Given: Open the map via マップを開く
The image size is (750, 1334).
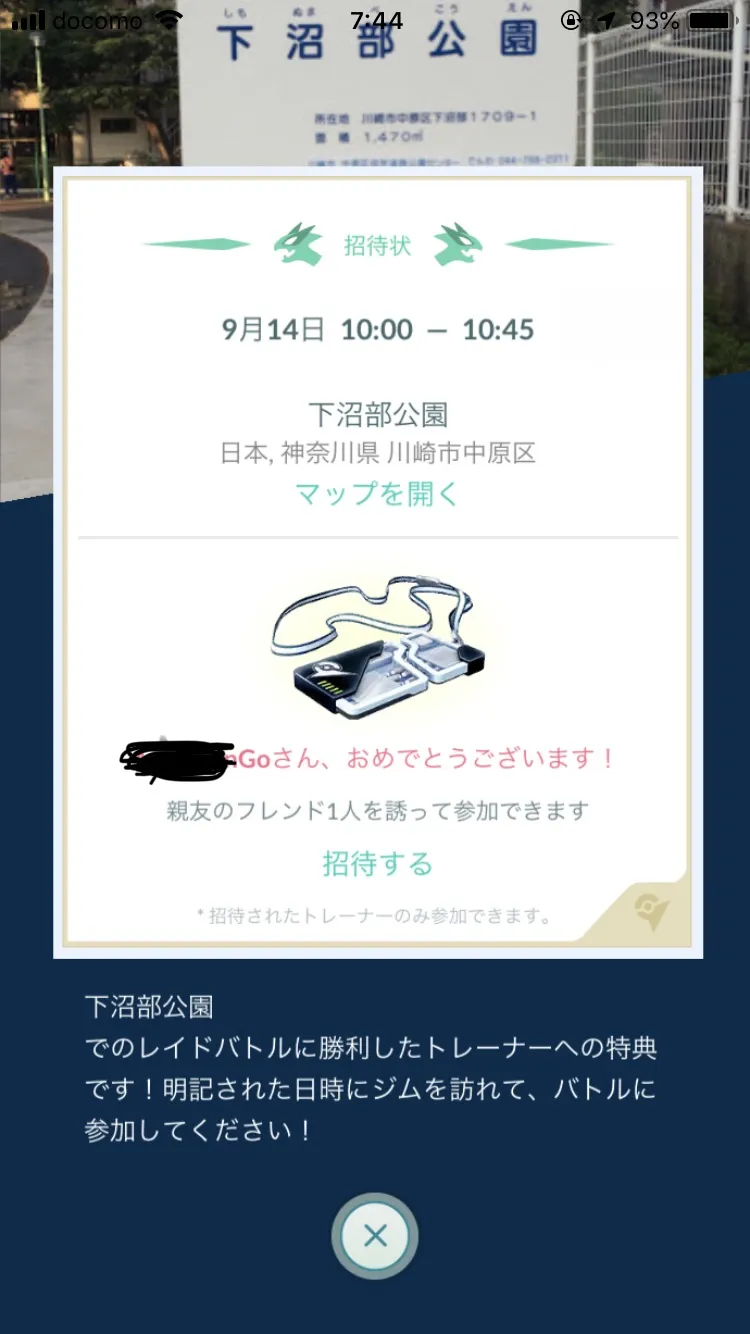Looking at the screenshot, I should pos(377,494).
